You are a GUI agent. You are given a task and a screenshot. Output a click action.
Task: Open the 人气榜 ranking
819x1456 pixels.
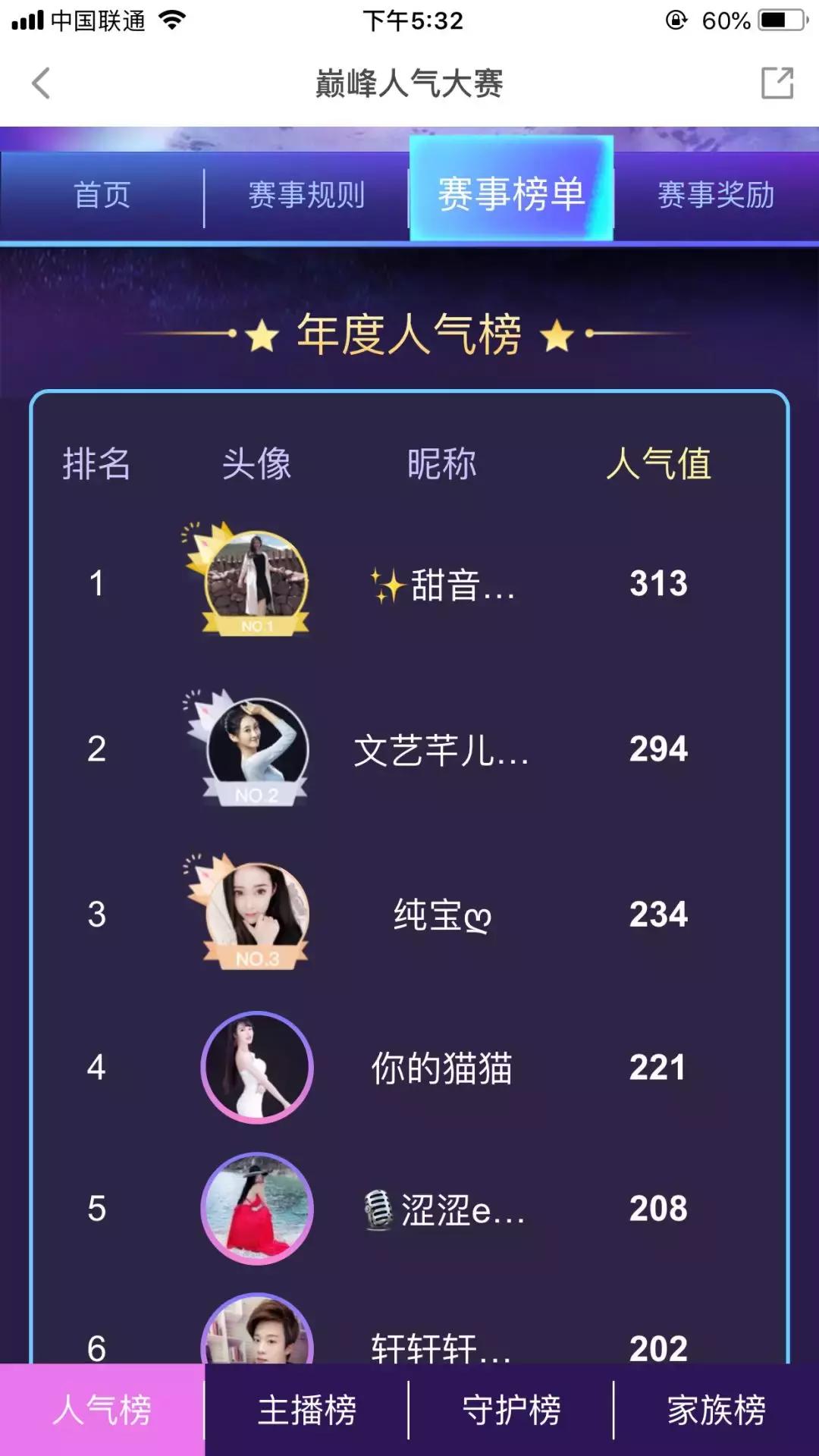tap(102, 1410)
